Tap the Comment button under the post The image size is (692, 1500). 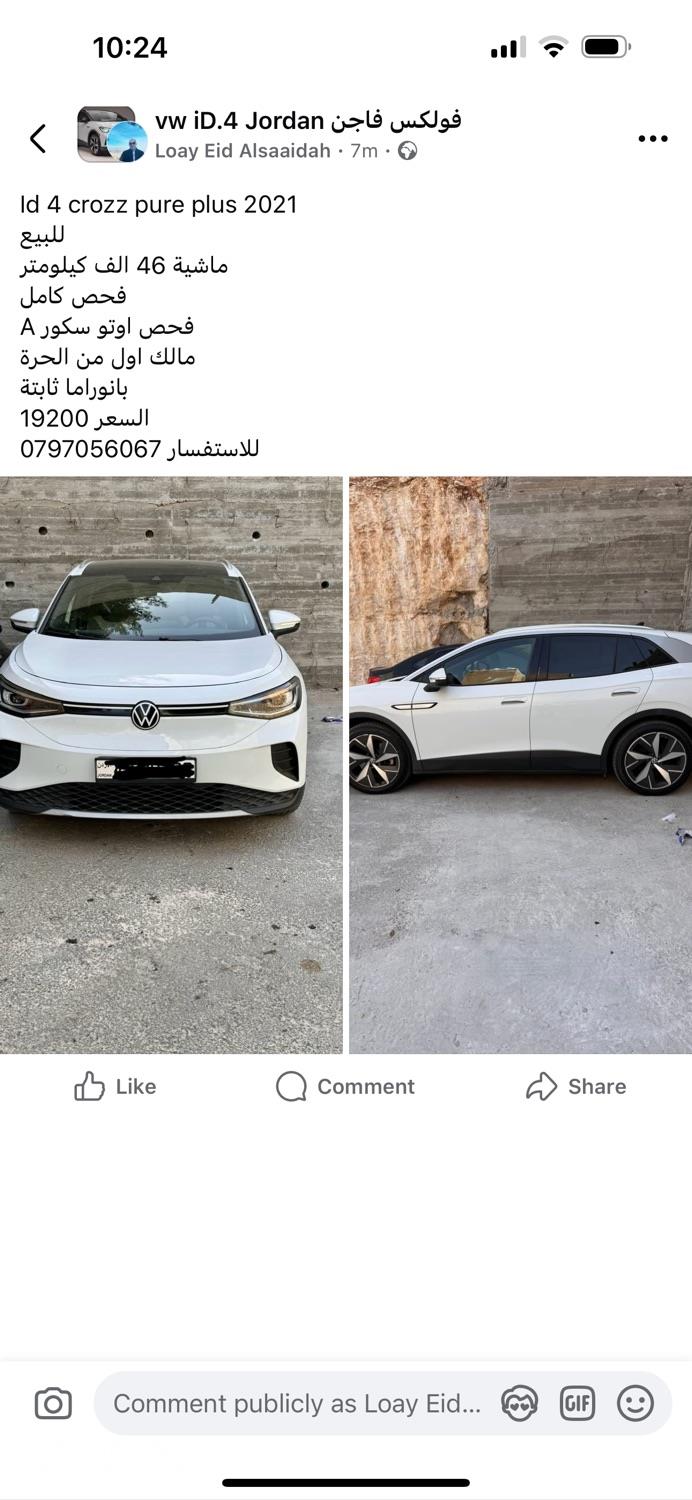click(x=345, y=1086)
